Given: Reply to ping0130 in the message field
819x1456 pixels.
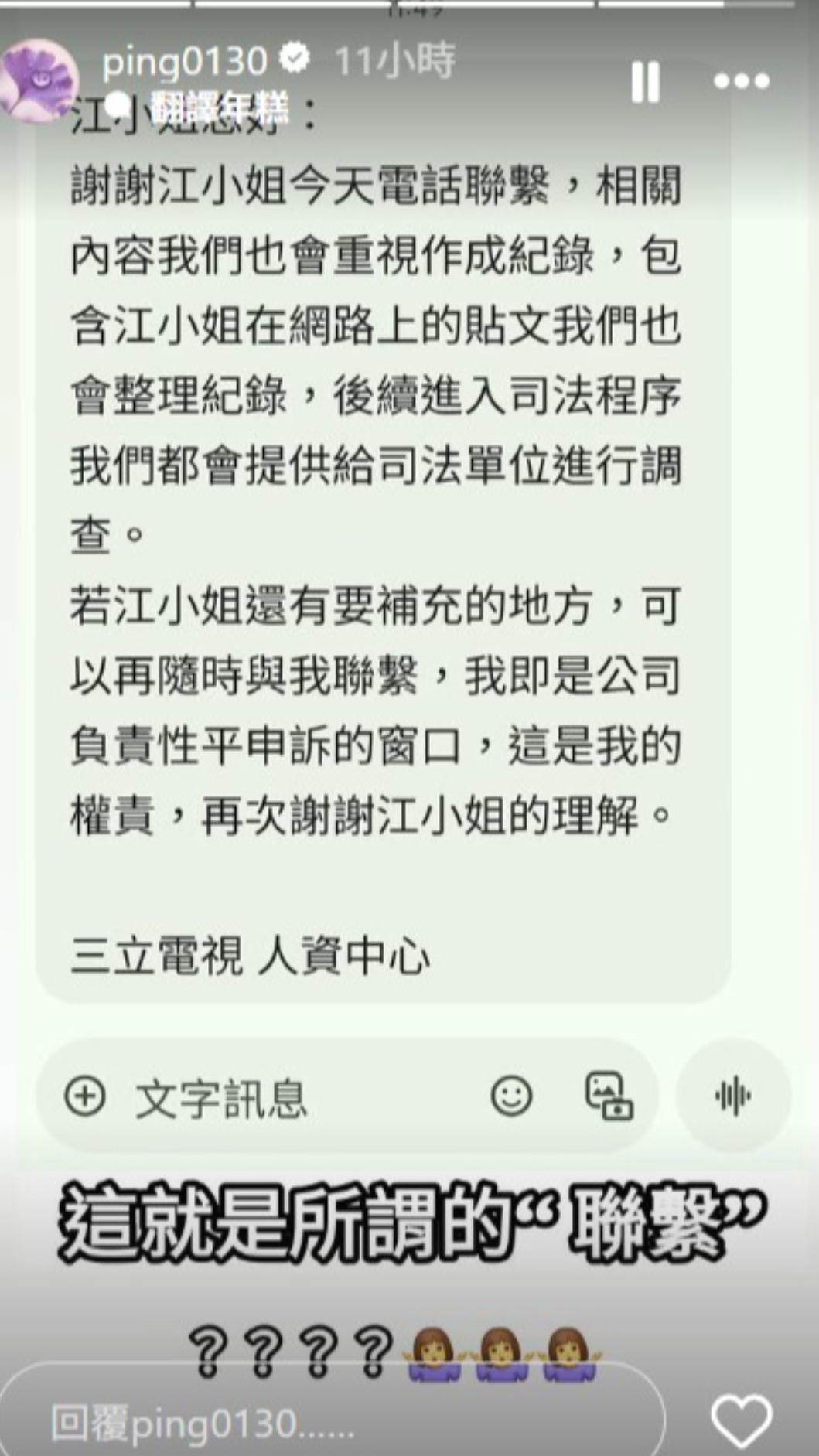Looking at the screenshot, I should click(333, 1423).
